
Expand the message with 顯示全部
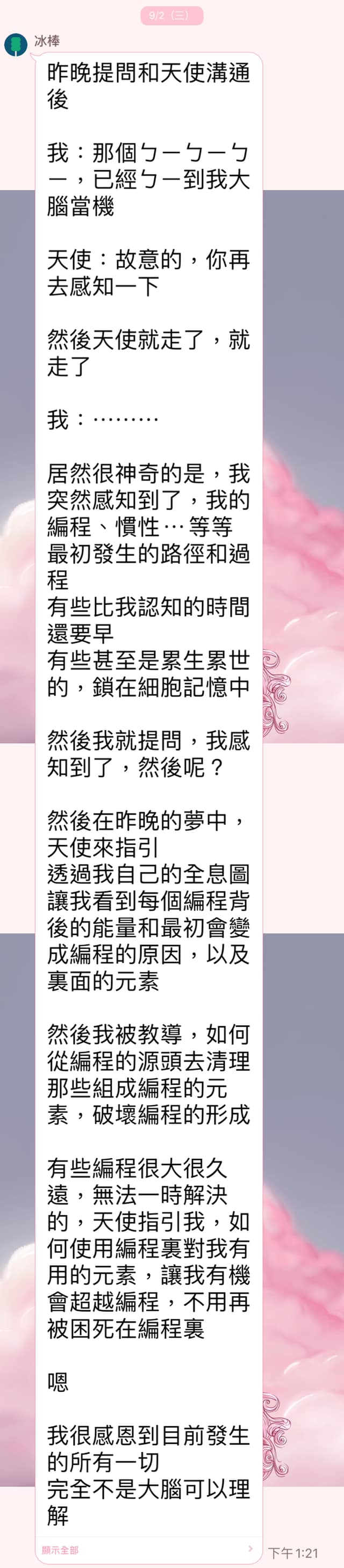coord(60,1549)
